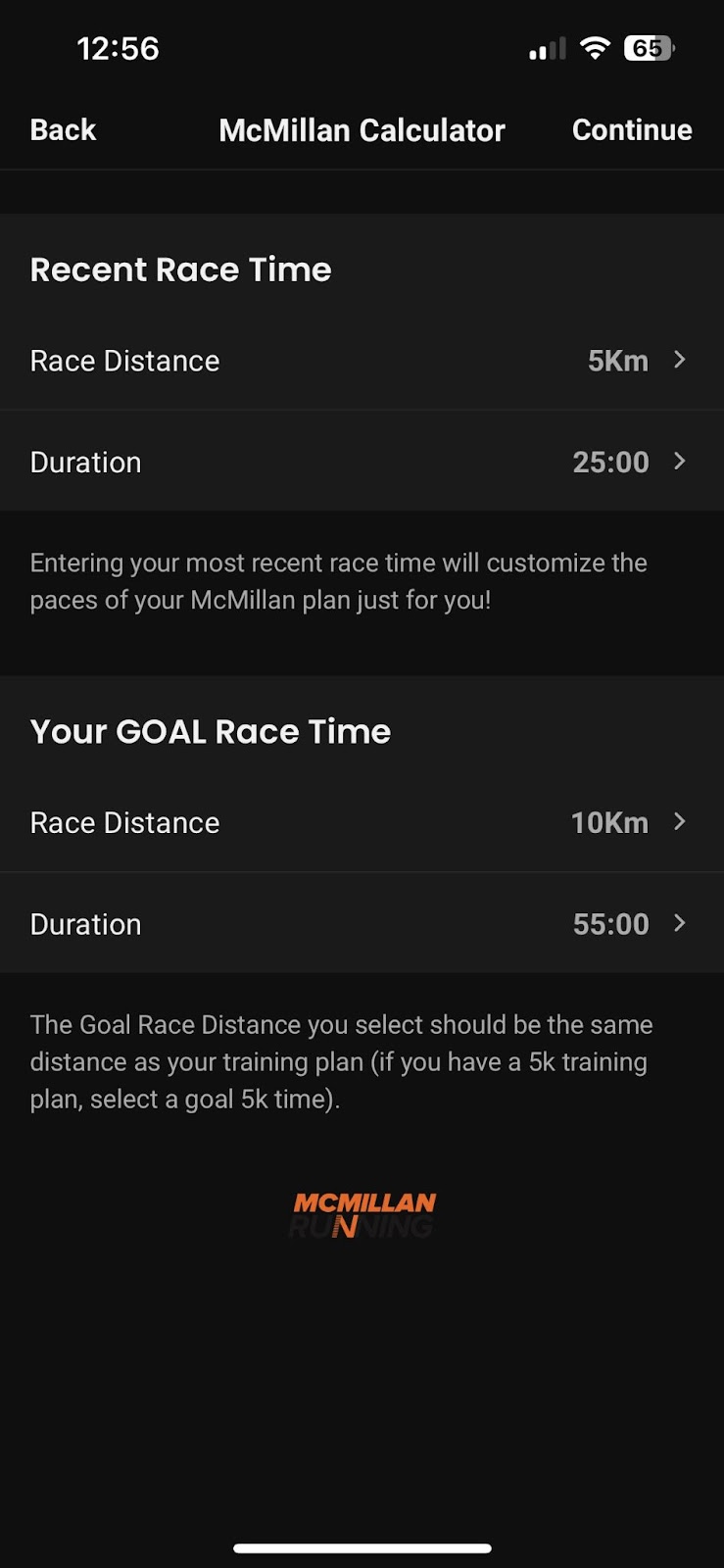Select goal race distance showing 10Km
Viewport: 724px width, 1568px height.
pos(362,822)
